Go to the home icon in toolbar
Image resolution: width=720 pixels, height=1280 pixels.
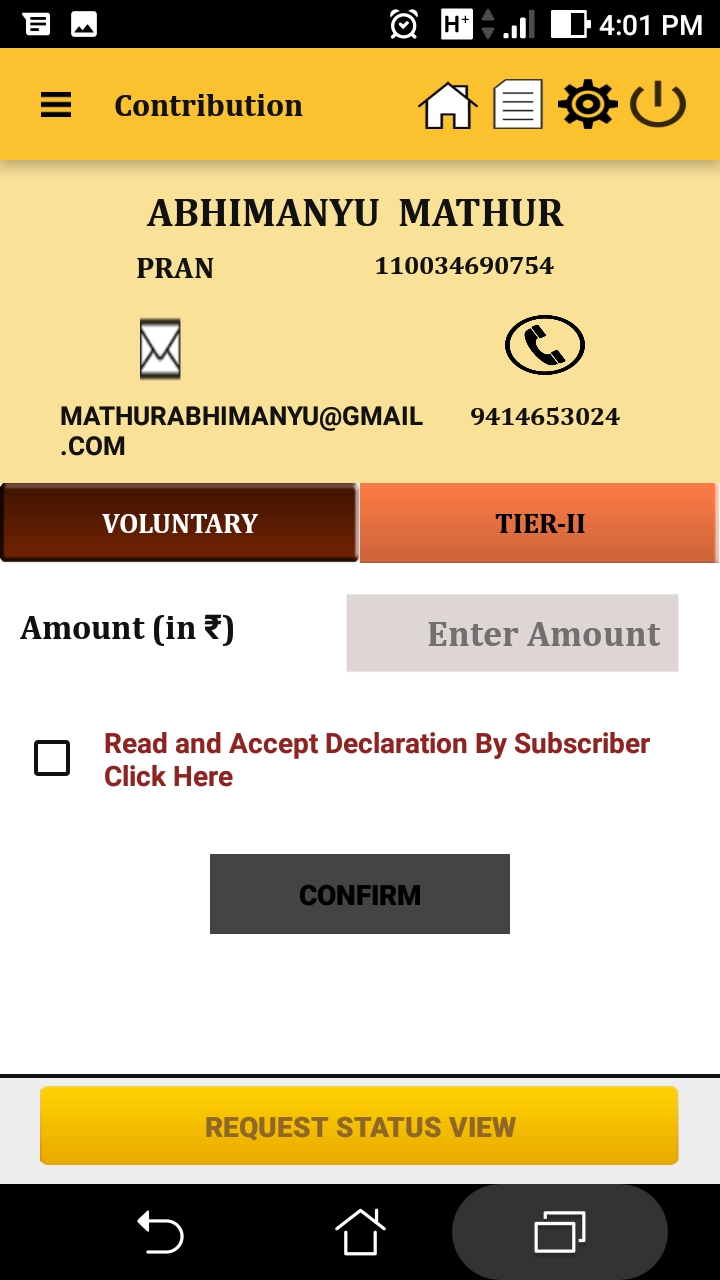447,105
